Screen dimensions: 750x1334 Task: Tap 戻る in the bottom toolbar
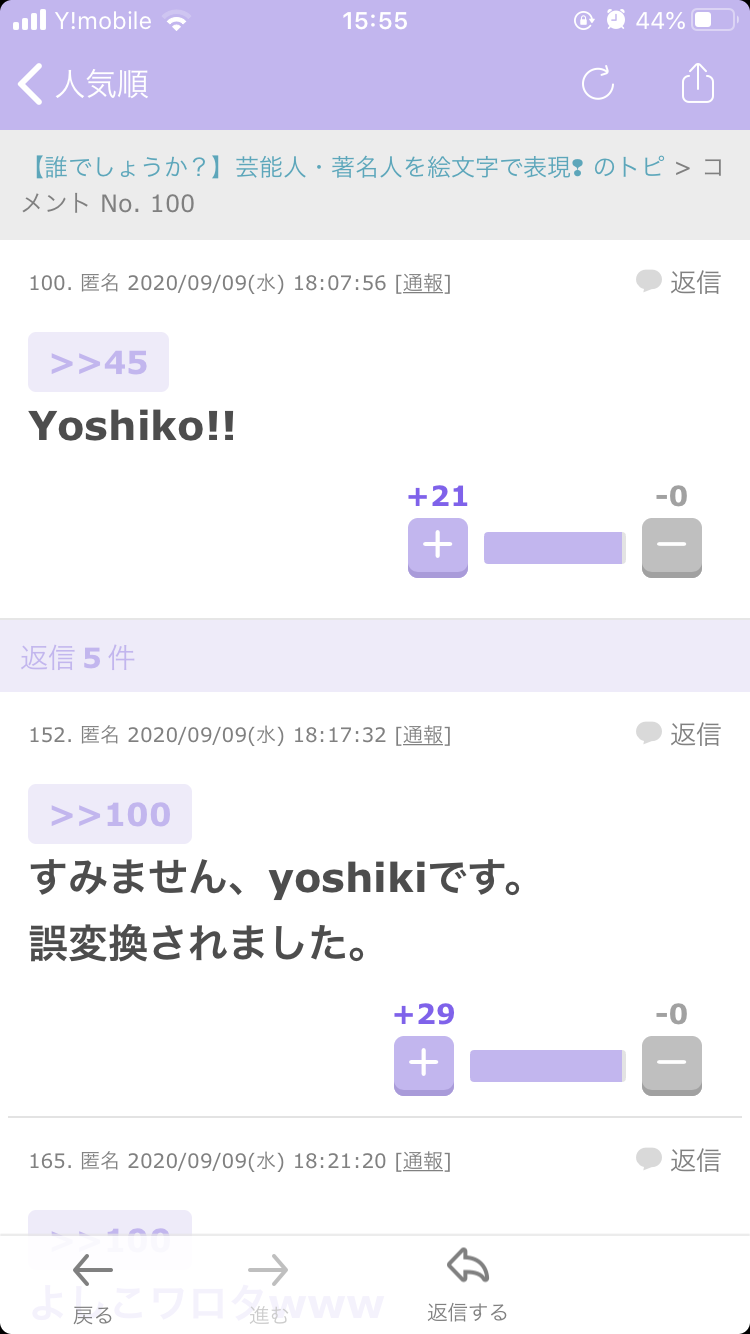point(93,1288)
